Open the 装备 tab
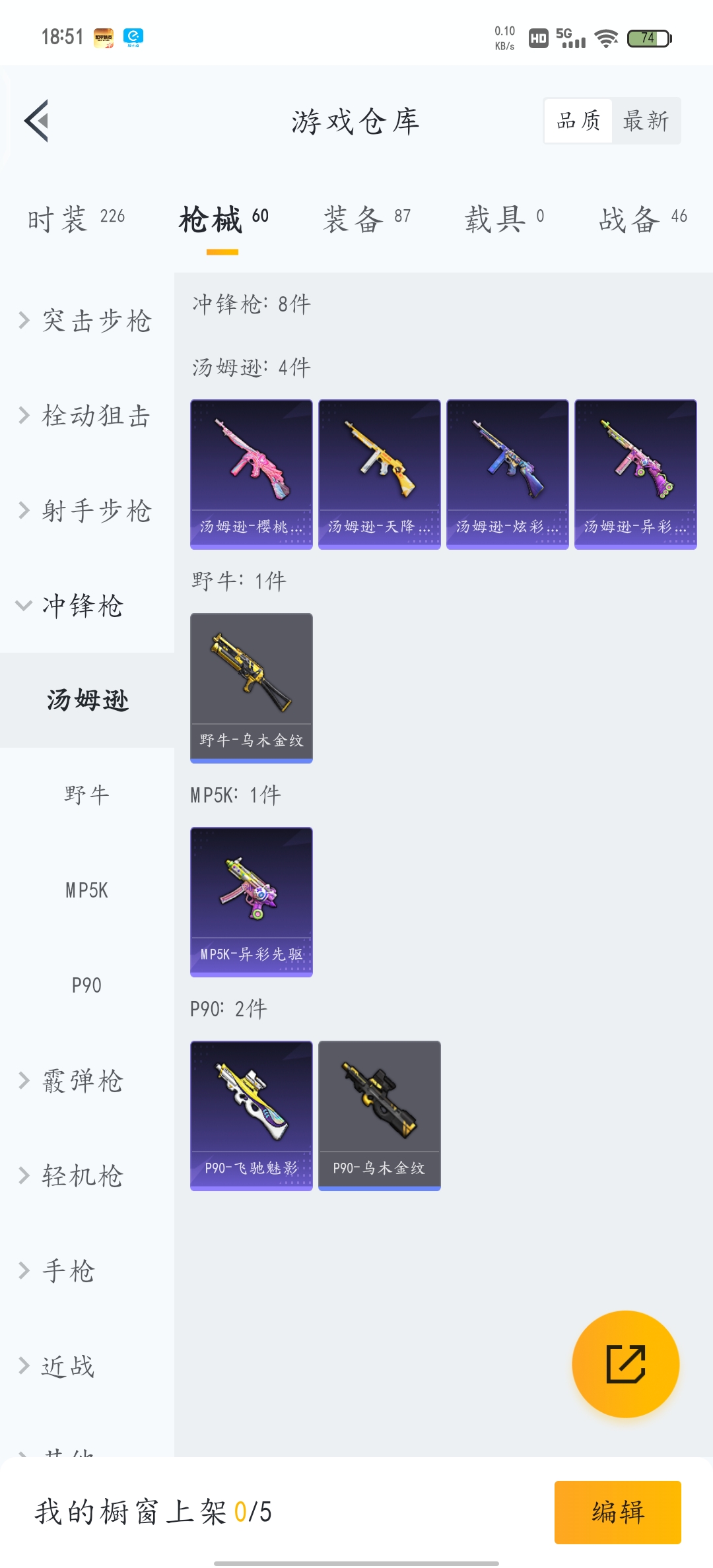 click(x=366, y=219)
